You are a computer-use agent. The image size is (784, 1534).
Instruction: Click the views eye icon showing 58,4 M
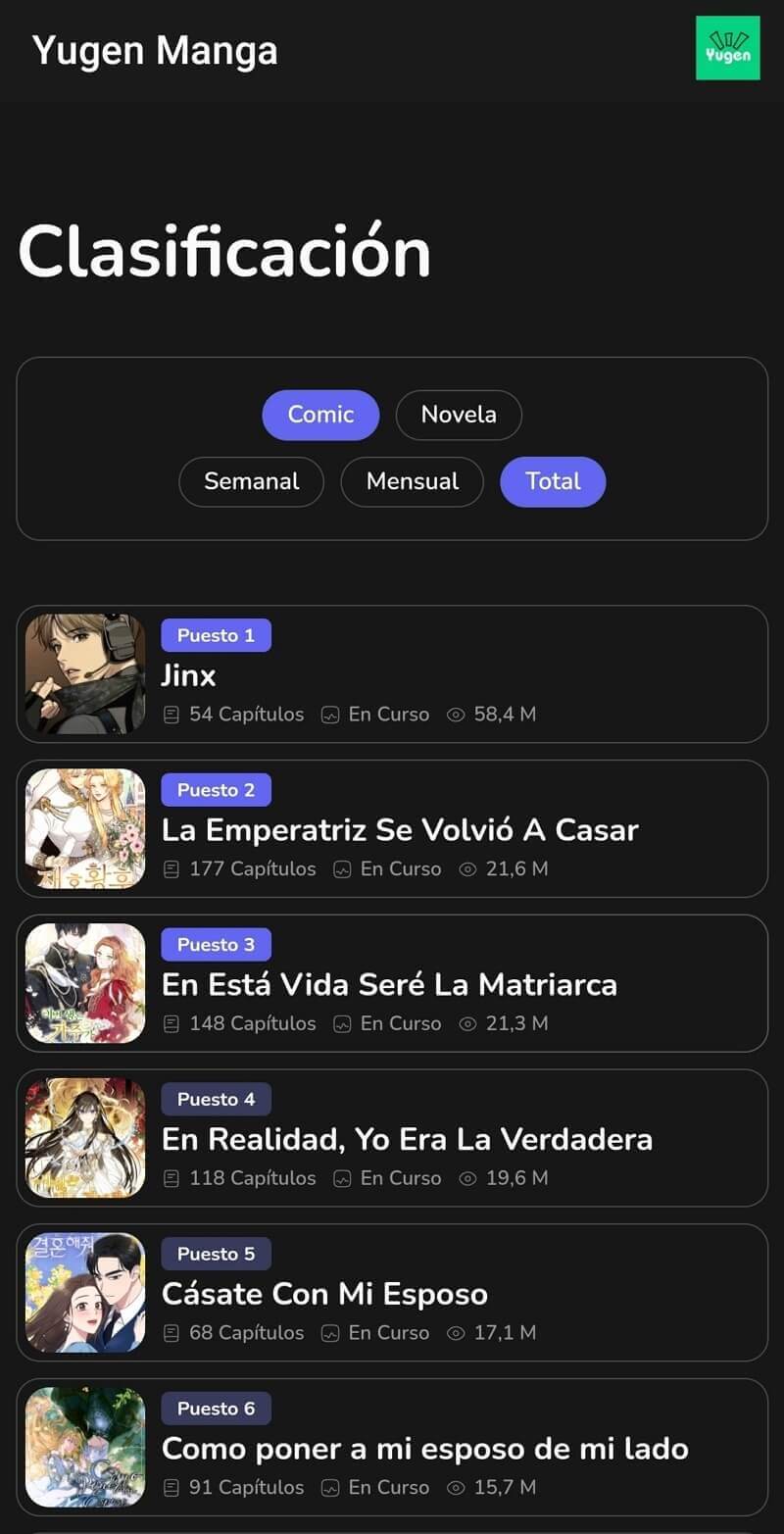tap(455, 715)
